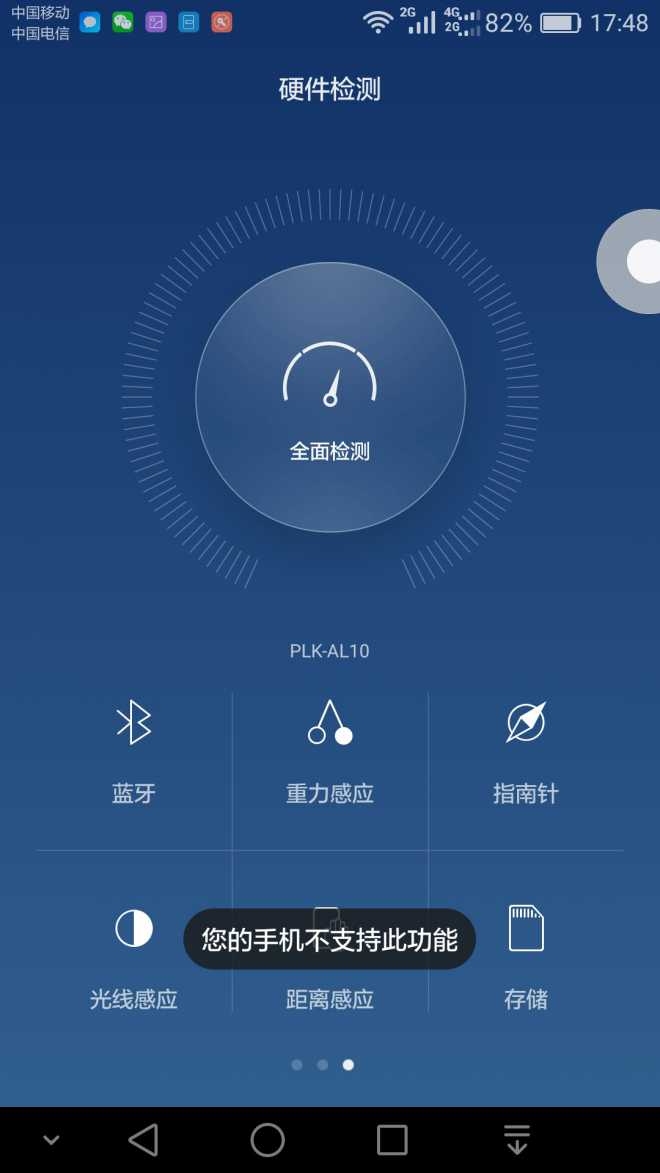Hide the navigation bar with the chevron

51,1139
